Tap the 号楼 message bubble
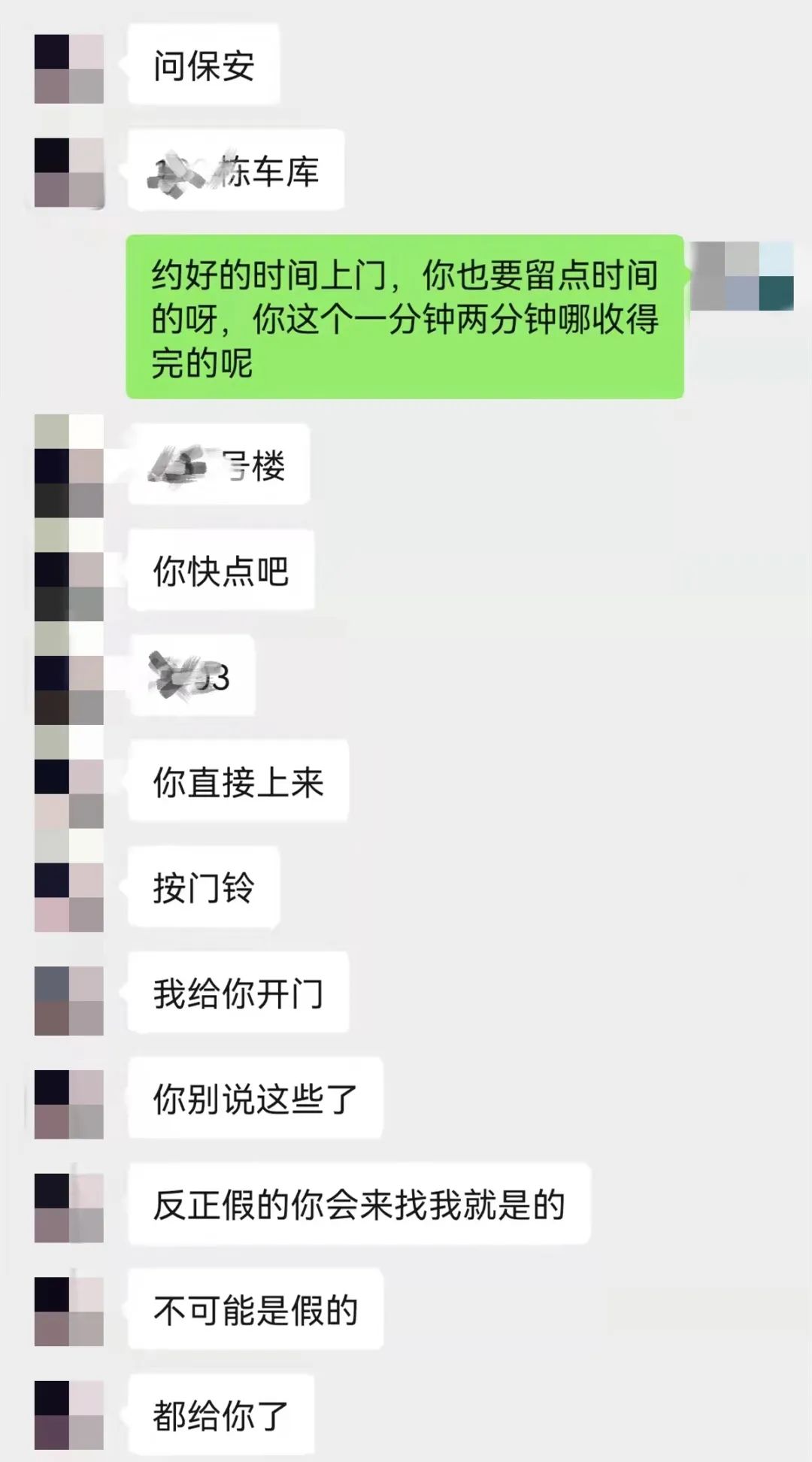Viewport: 812px width, 1462px height. tap(218, 465)
